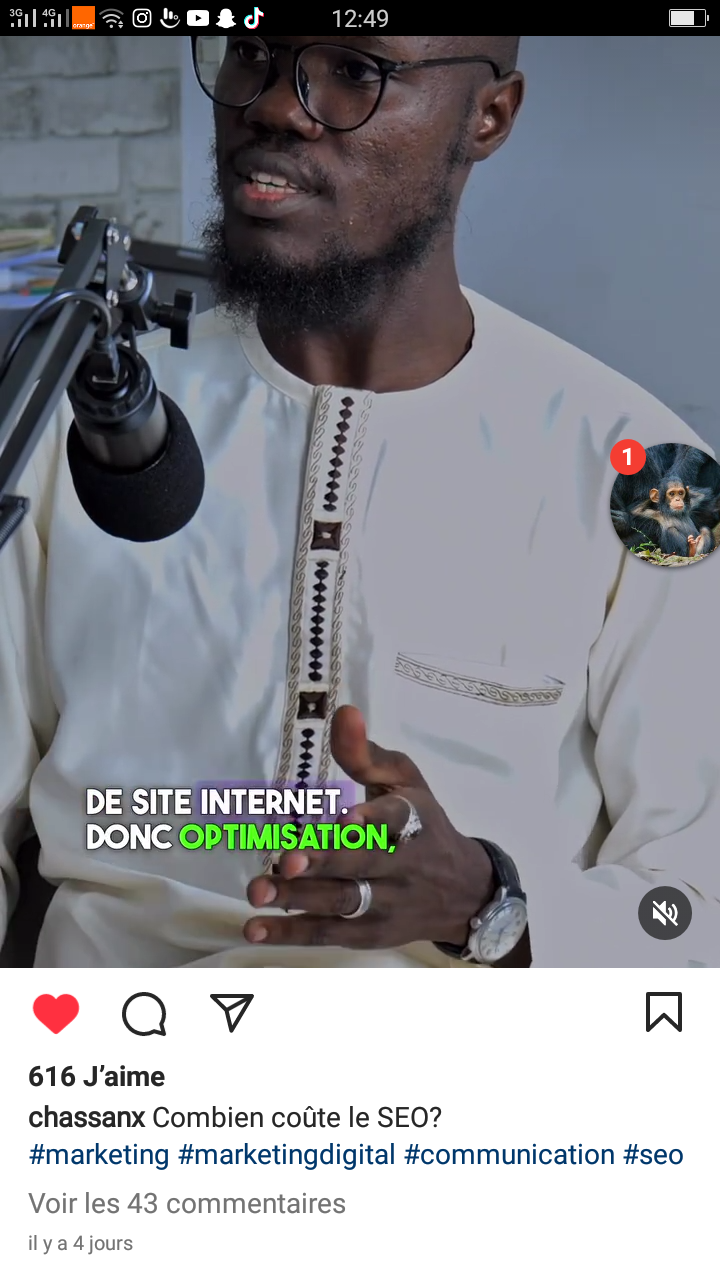Screen dimensions: 720x1280
Task: Open the comment bubble icon
Action: tap(144, 1014)
